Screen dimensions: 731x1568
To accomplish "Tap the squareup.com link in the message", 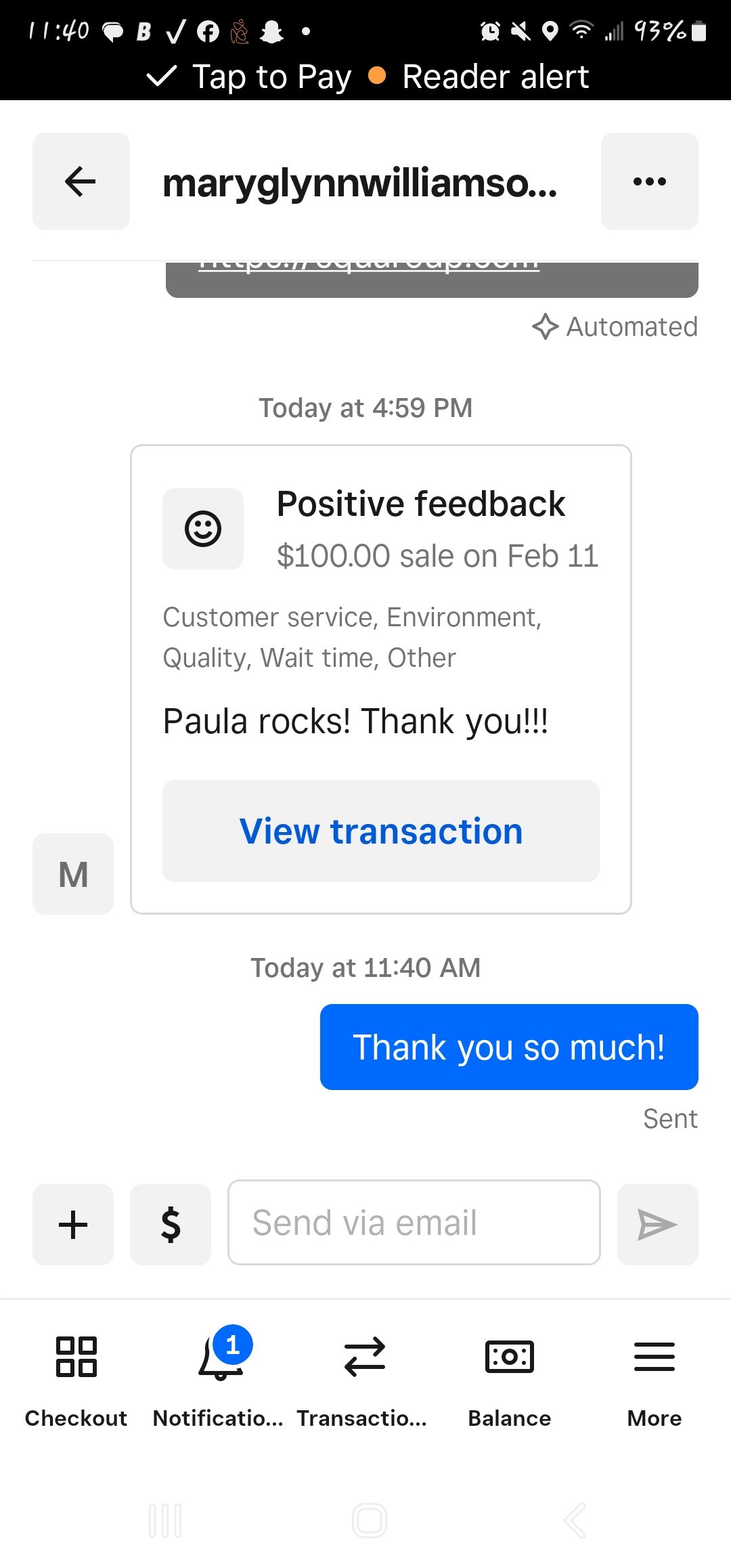I will [369, 265].
